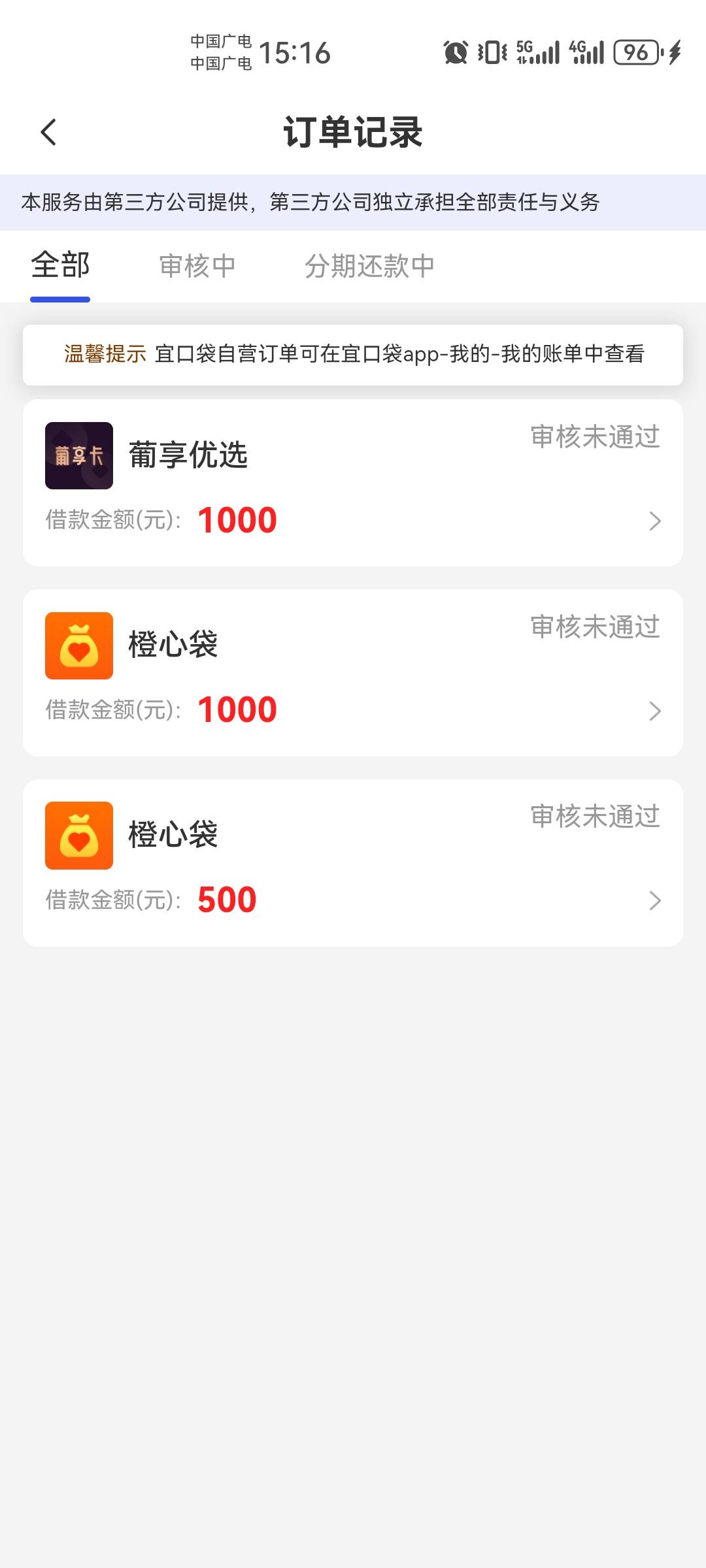706x1568 pixels.
Task: Select the 全部 tab
Action: 60,266
